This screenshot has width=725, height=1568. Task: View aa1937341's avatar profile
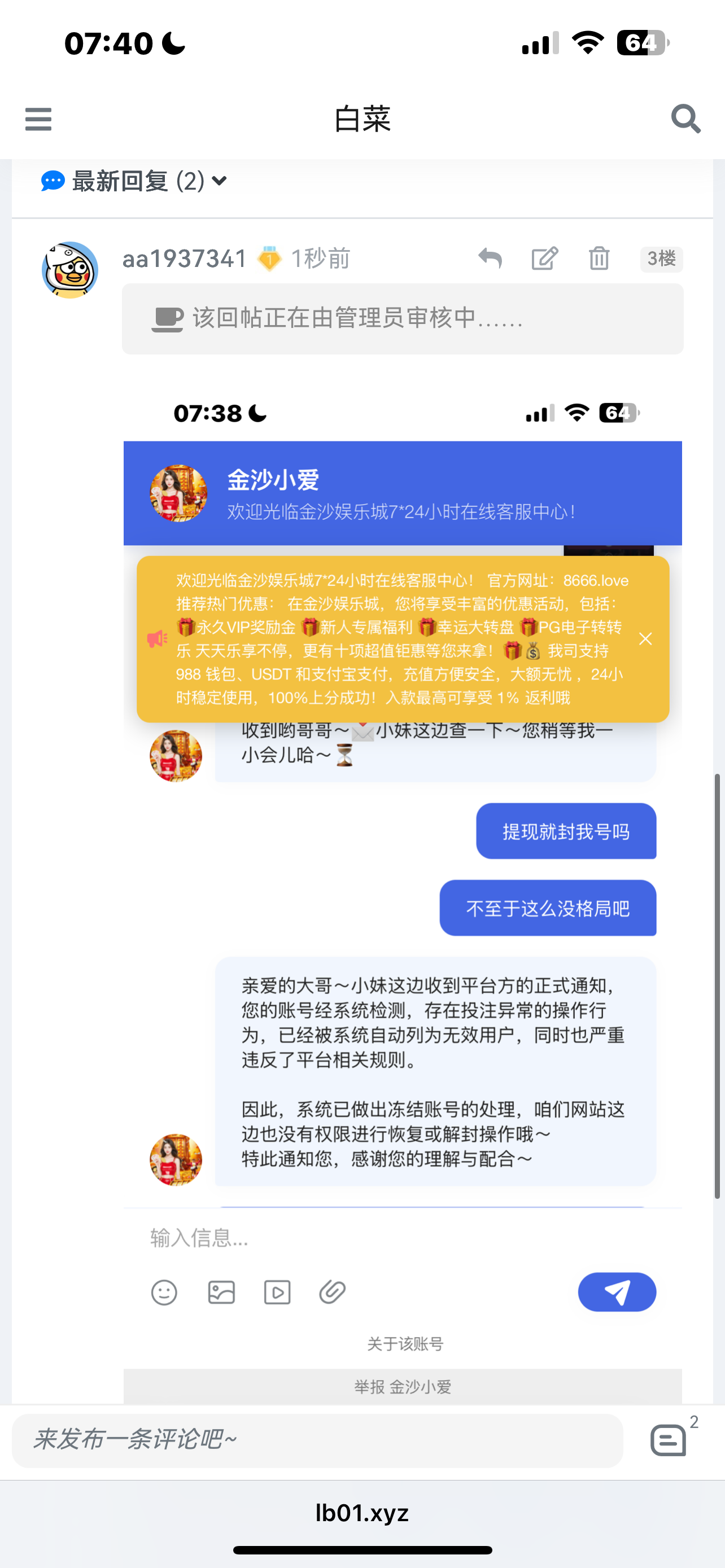point(70,270)
